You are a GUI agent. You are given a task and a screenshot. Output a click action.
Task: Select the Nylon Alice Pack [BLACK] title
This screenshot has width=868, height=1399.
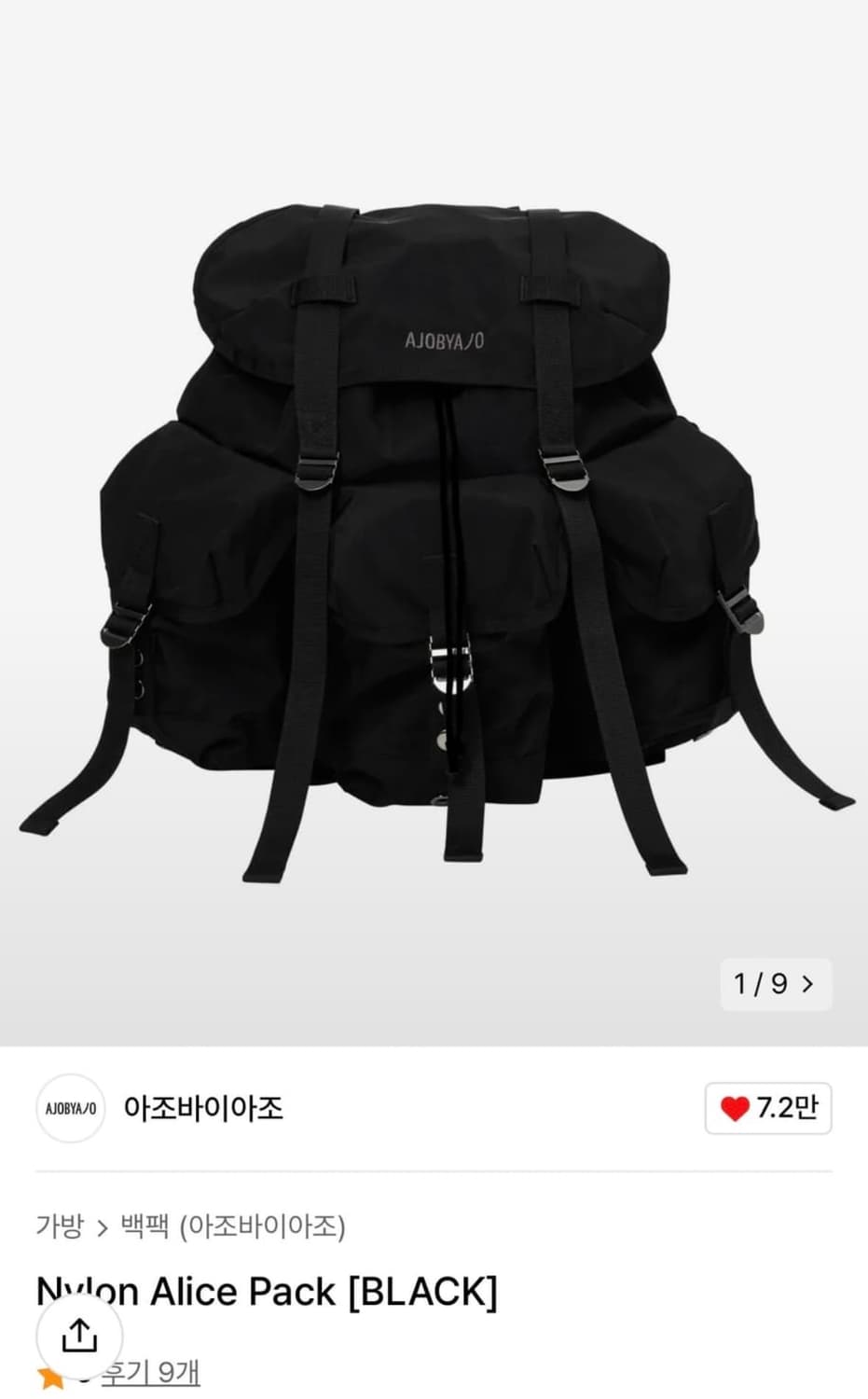[x=267, y=1292]
